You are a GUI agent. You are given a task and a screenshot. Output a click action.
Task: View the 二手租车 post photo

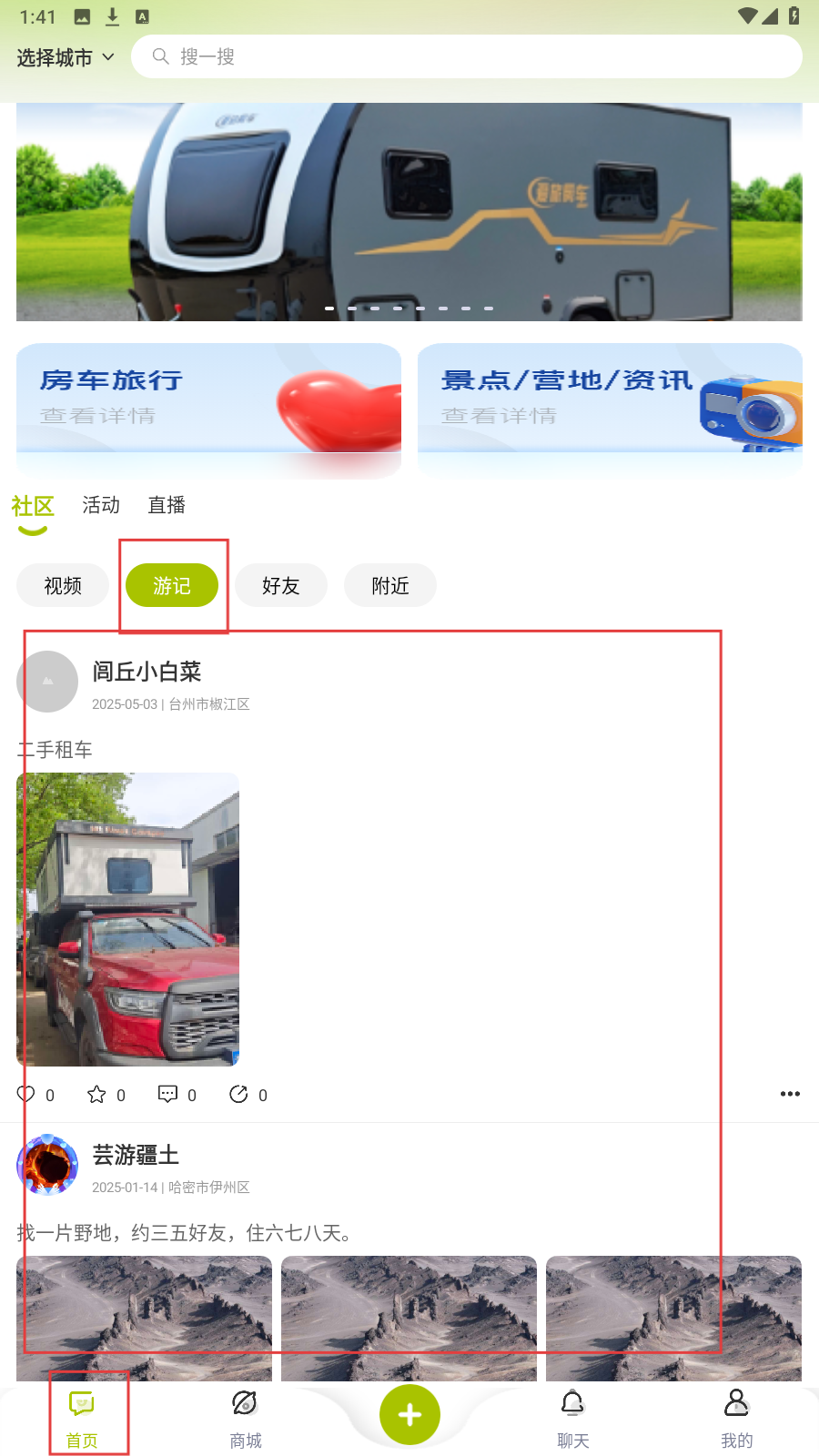(x=128, y=919)
